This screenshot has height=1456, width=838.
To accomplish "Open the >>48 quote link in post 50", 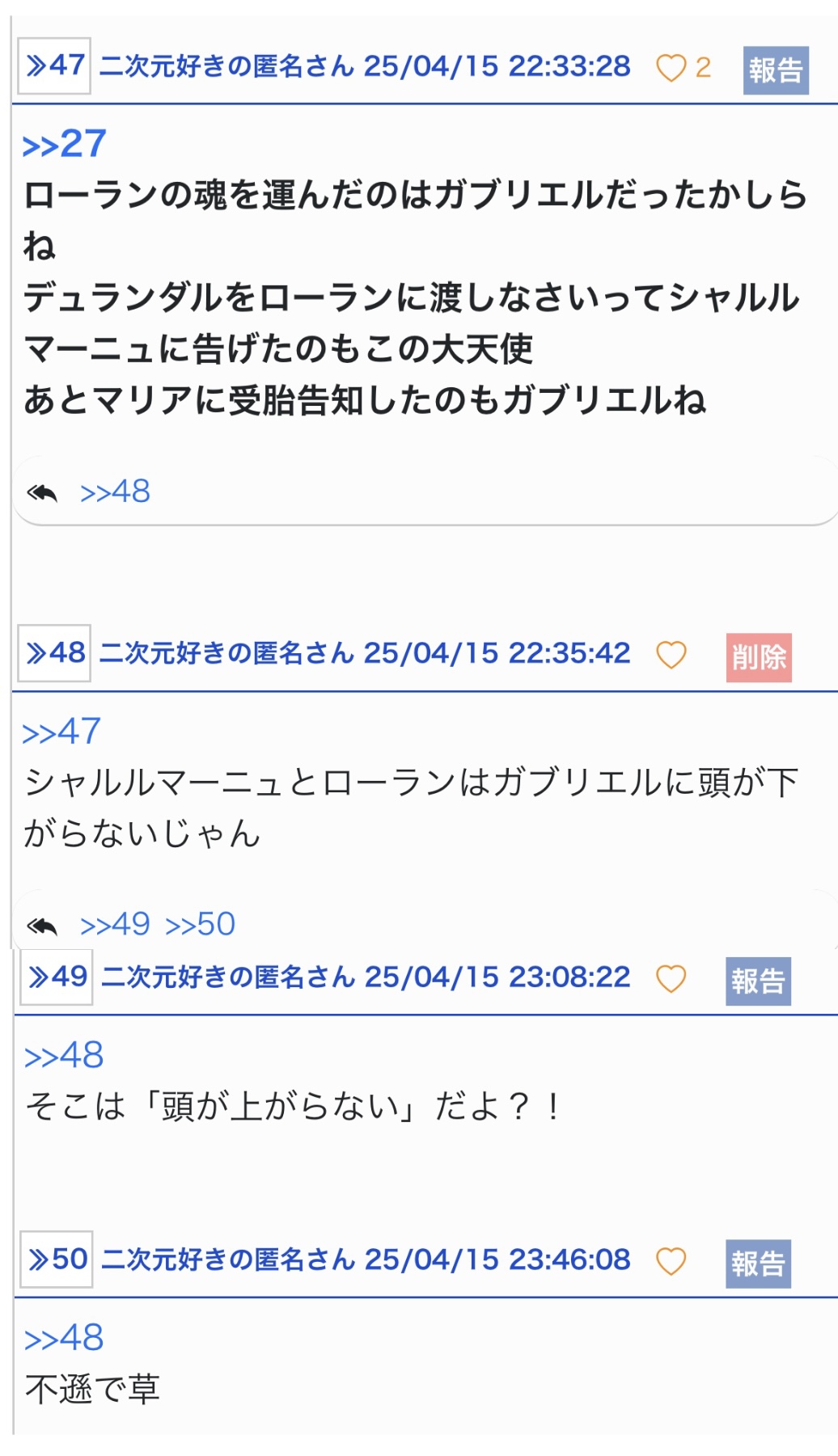I will coord(64,1338).
